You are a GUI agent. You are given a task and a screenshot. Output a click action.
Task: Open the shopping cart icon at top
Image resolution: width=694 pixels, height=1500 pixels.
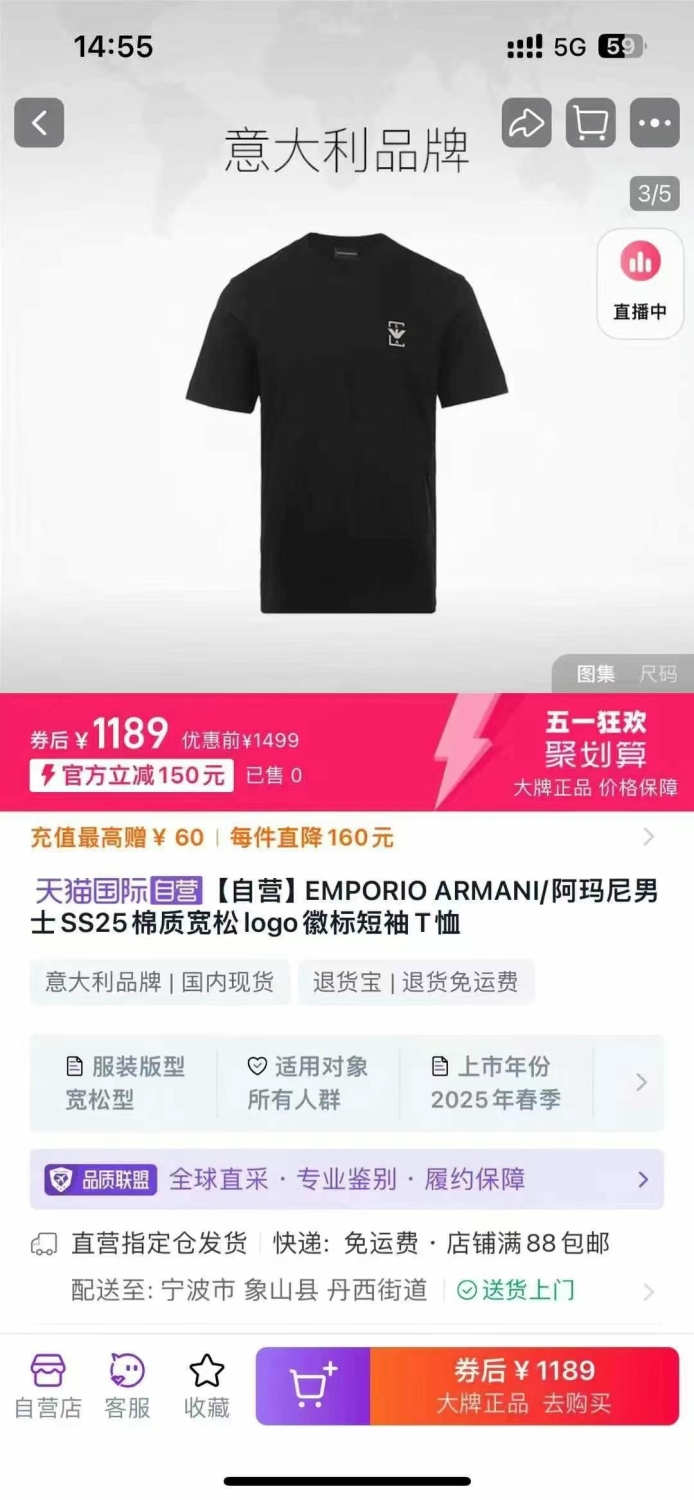tap(590, 123)
